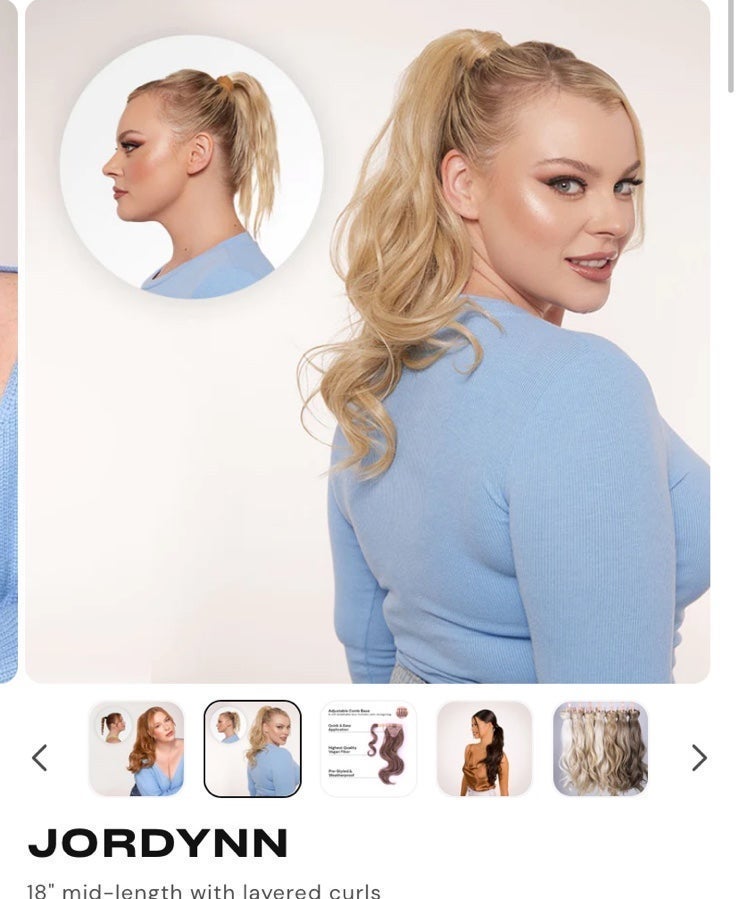View the dark ponytail back-view thumbnail
The image size is (739, 899).
[x=484, y=749]
